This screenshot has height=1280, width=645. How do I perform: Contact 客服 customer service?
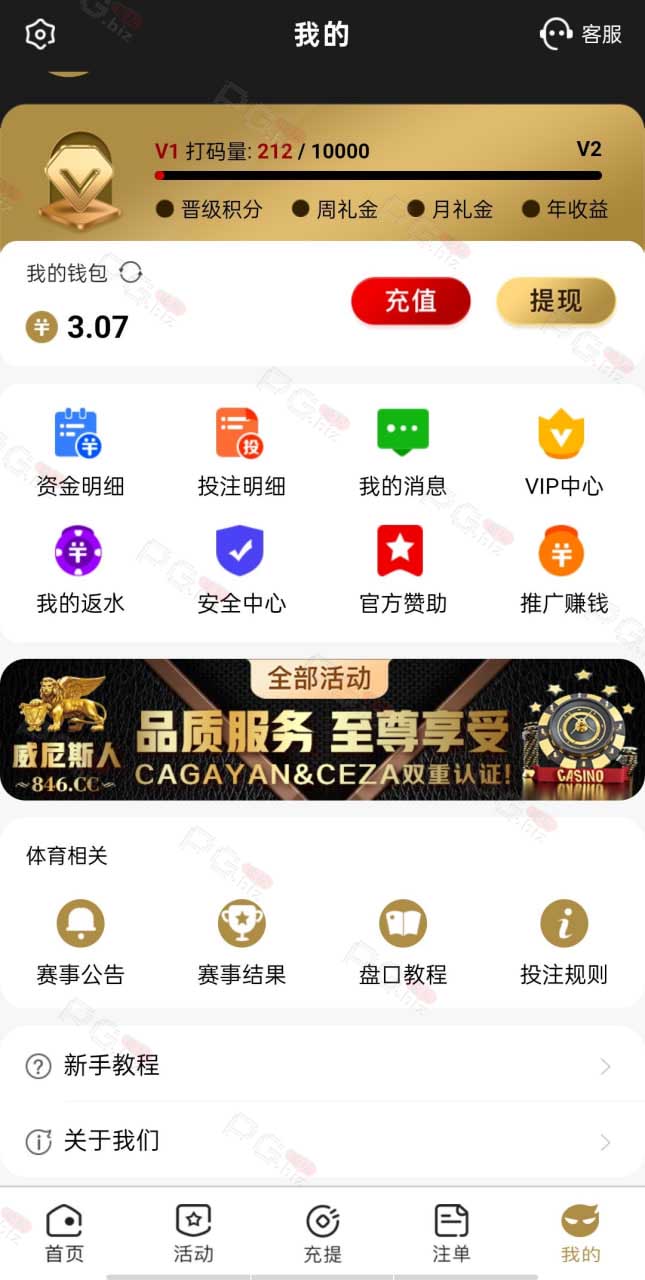(581, 34)
